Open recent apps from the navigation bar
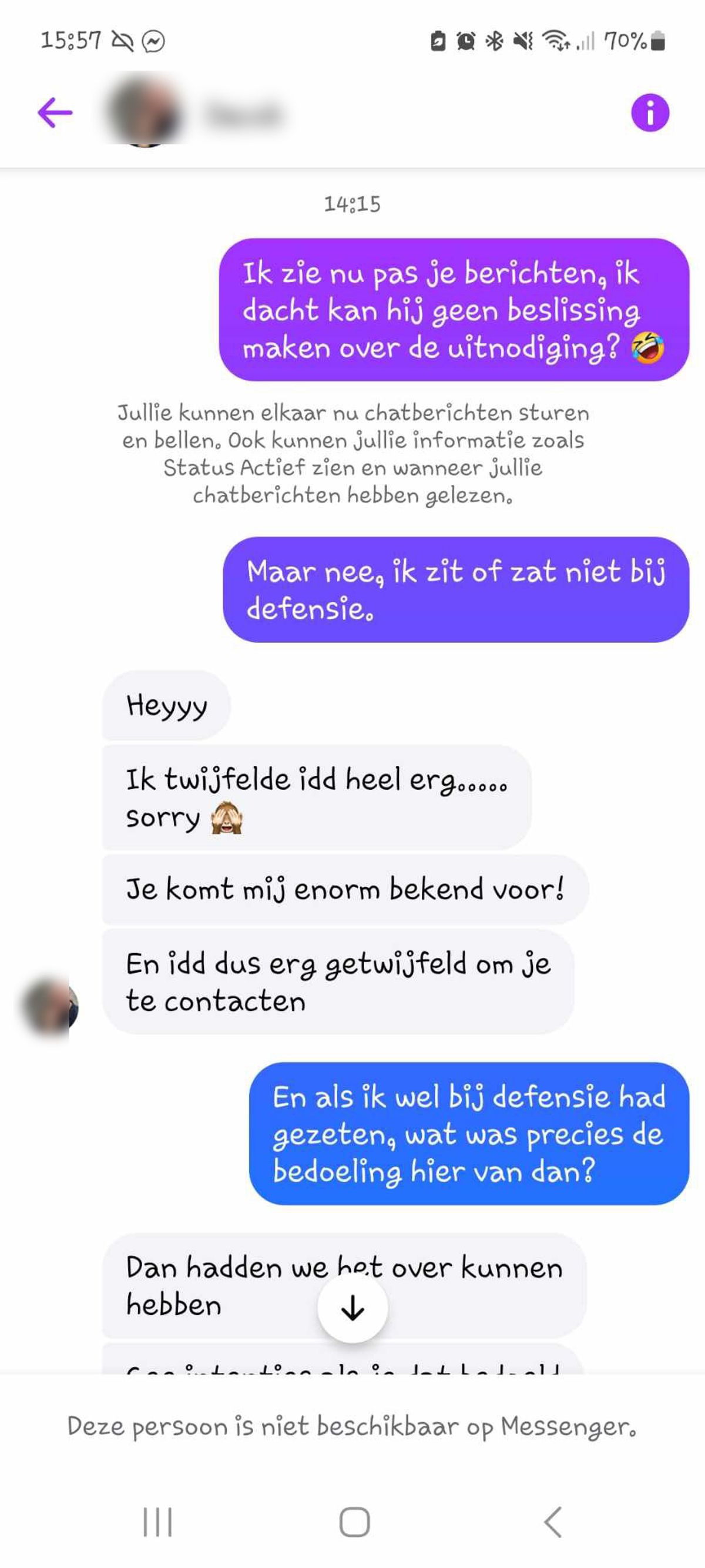 (x=157, y=1522)
